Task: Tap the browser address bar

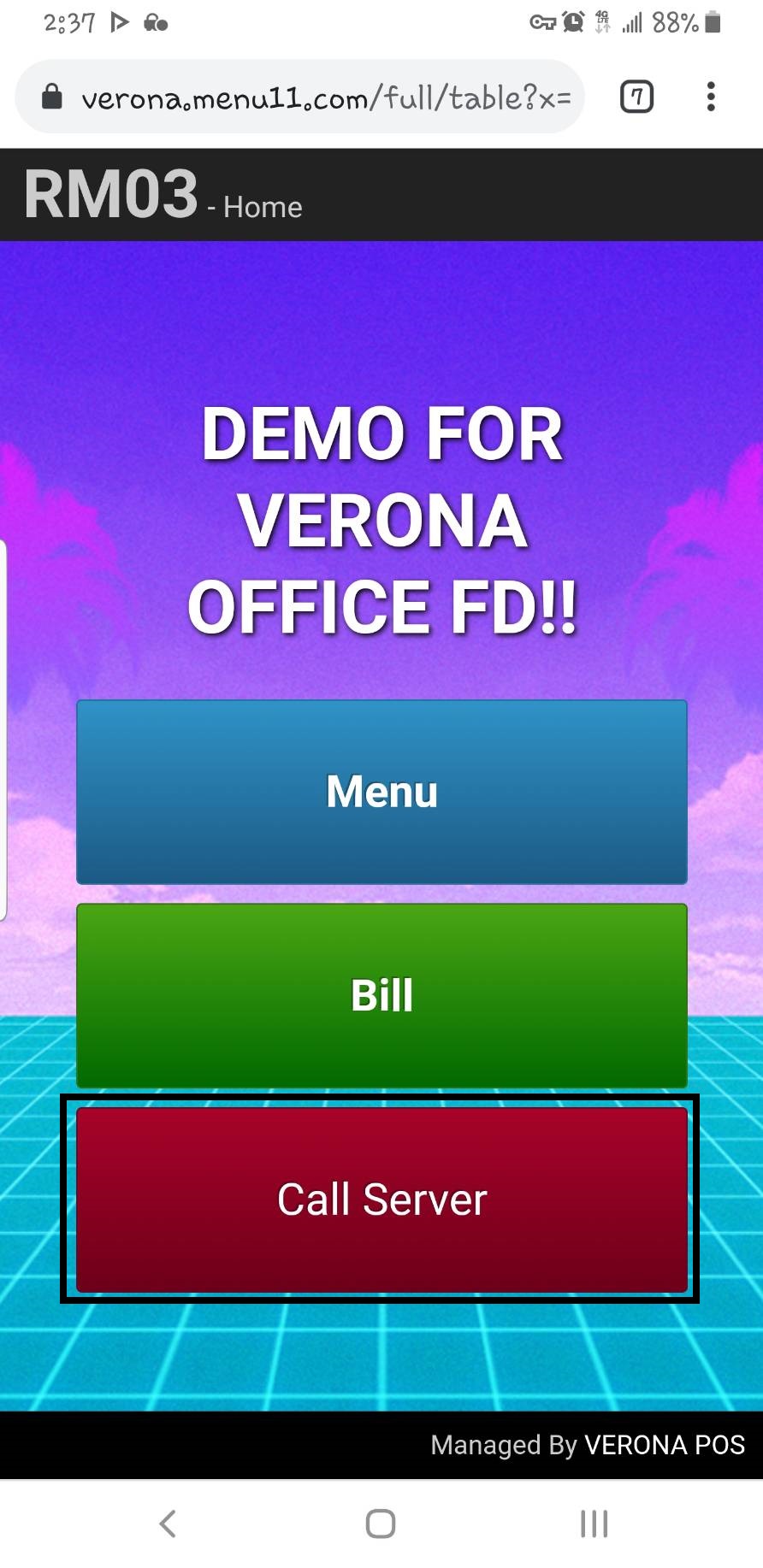Action: coord(299,97)
